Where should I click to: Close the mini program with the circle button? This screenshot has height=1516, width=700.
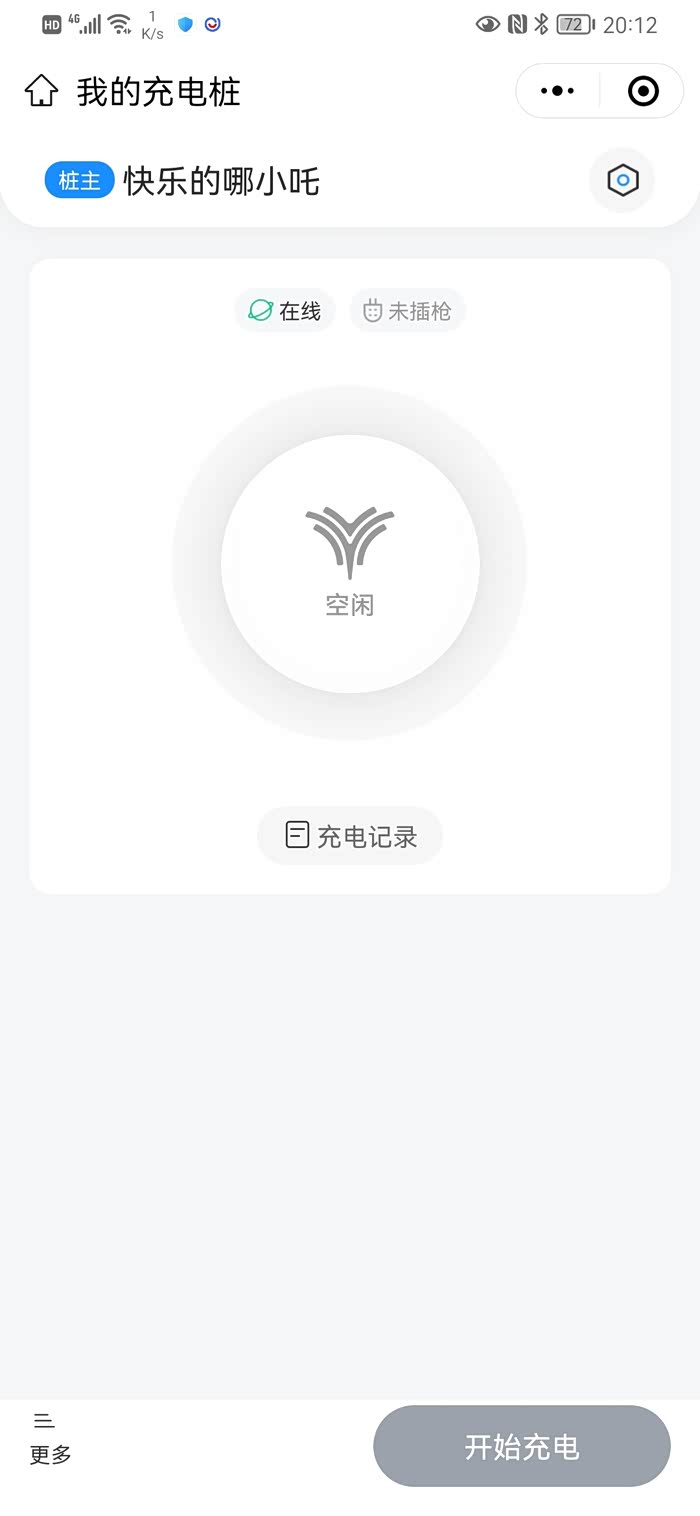coord(643,91)
